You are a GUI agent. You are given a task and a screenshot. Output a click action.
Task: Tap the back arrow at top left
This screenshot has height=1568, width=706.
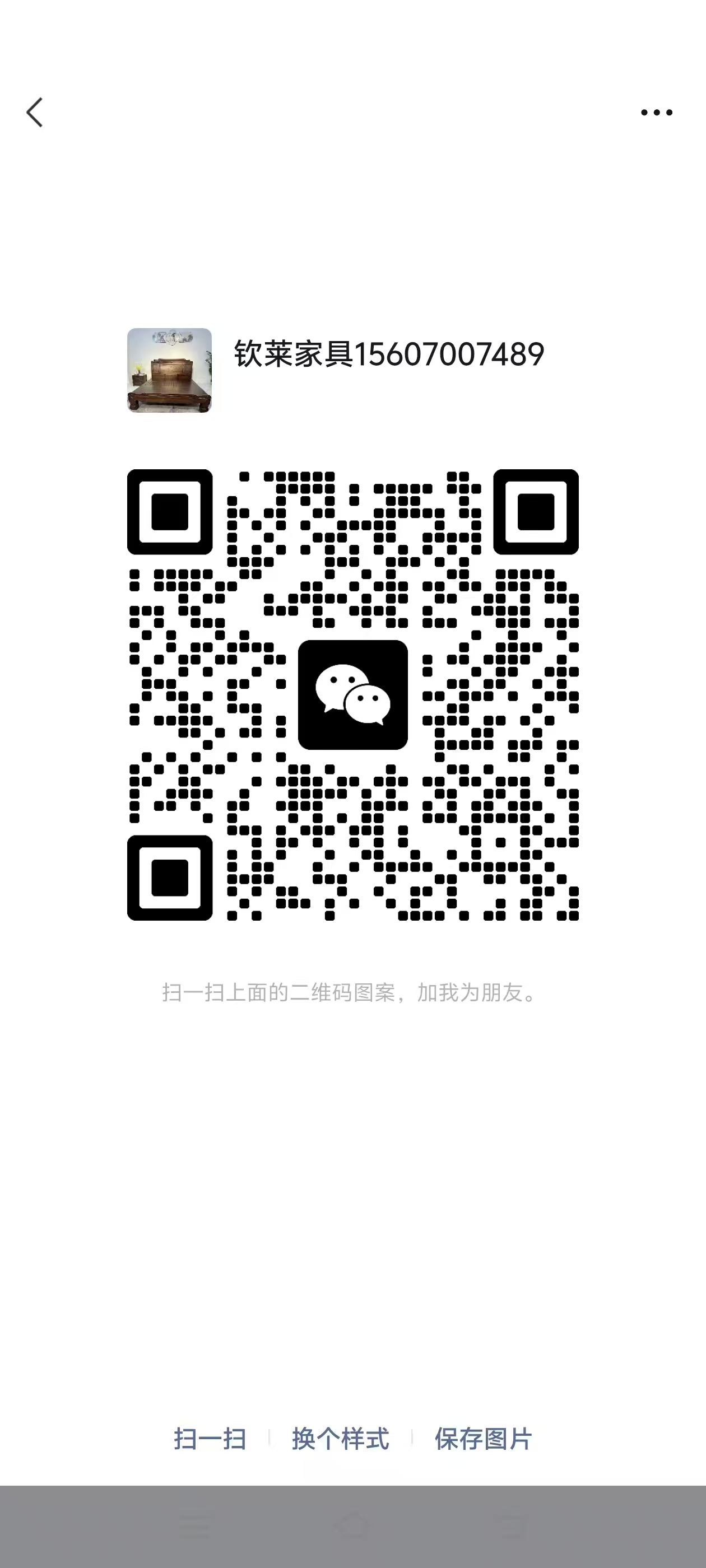pyautogui.click(x=35, y=112)
